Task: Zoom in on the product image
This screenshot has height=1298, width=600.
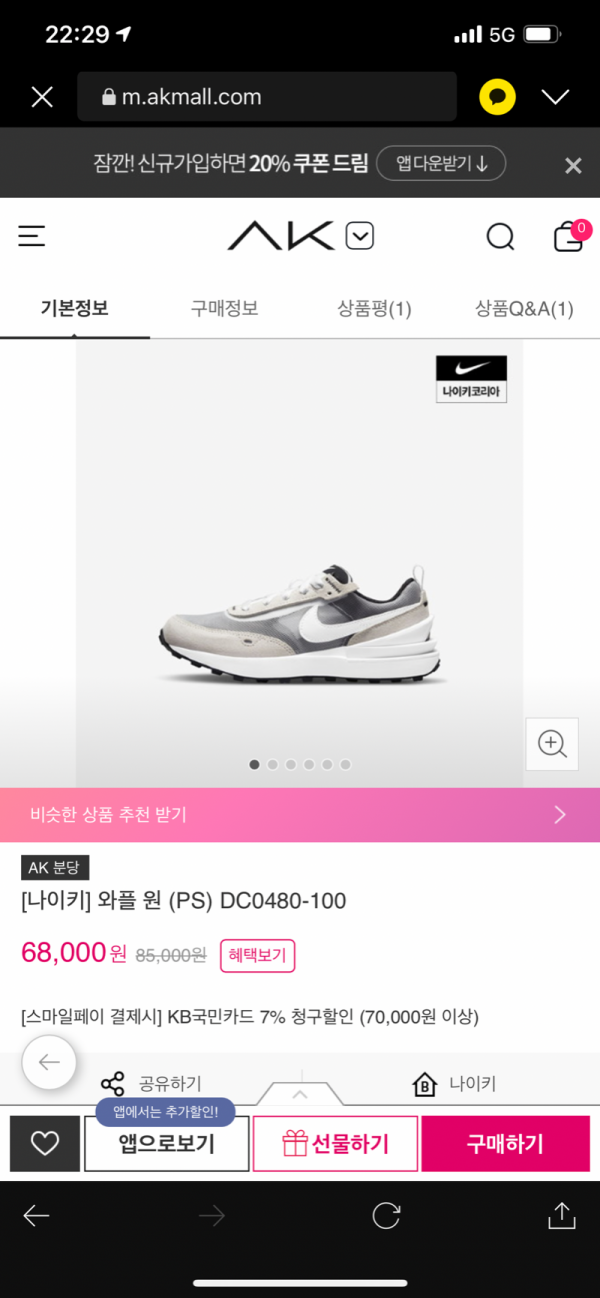Action: (552, 744)
